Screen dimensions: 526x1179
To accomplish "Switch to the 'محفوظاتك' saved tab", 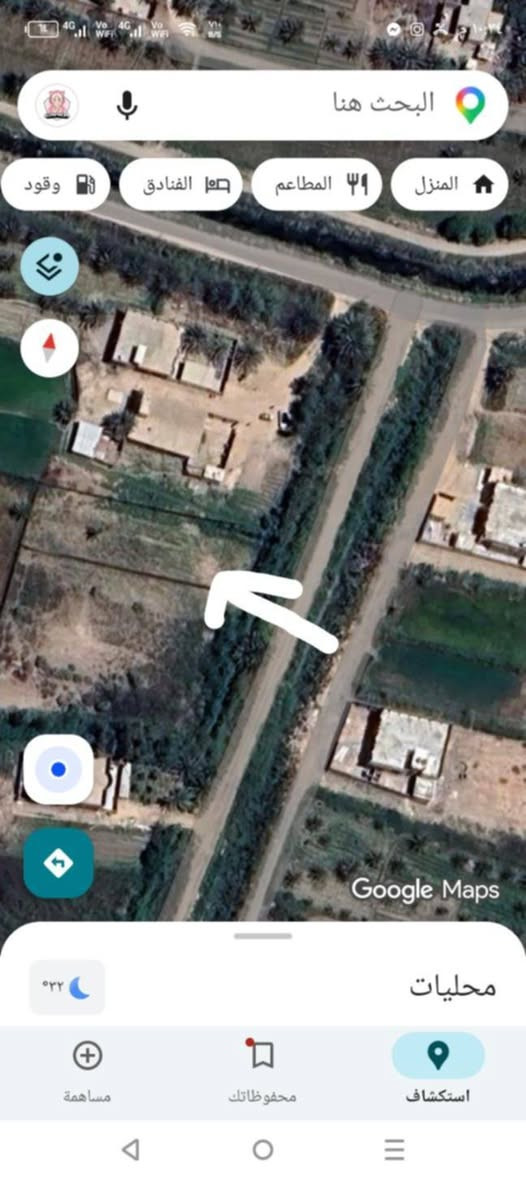I will point(262,1068).
